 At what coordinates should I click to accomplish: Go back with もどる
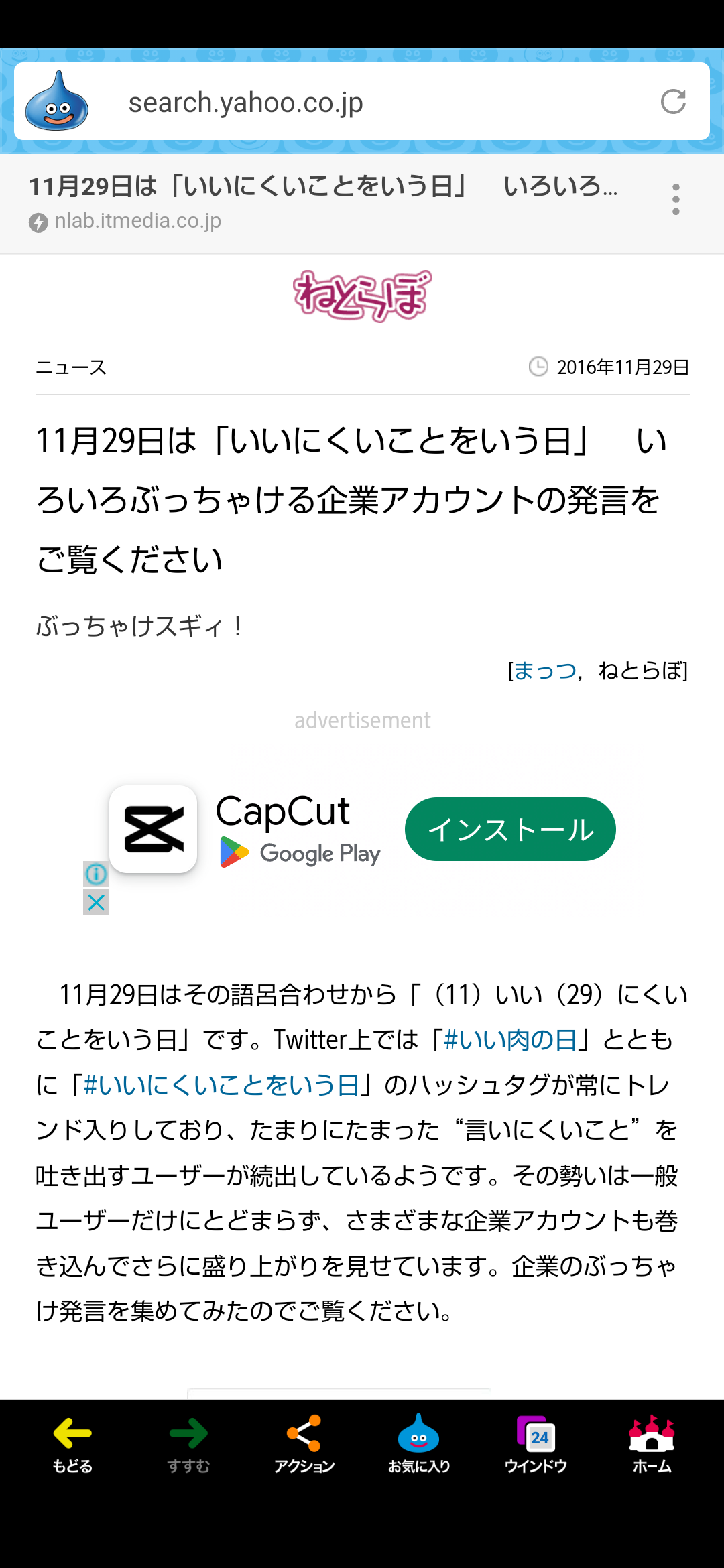pos(72,1445)
